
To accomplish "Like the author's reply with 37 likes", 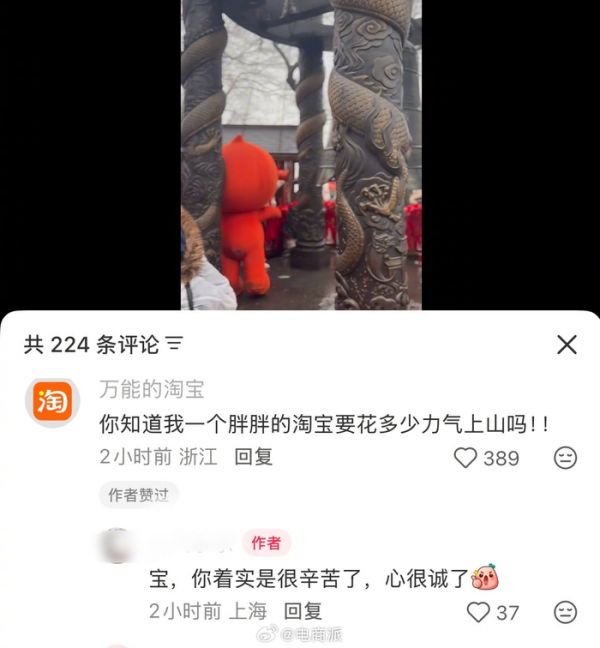I will 479,611.
